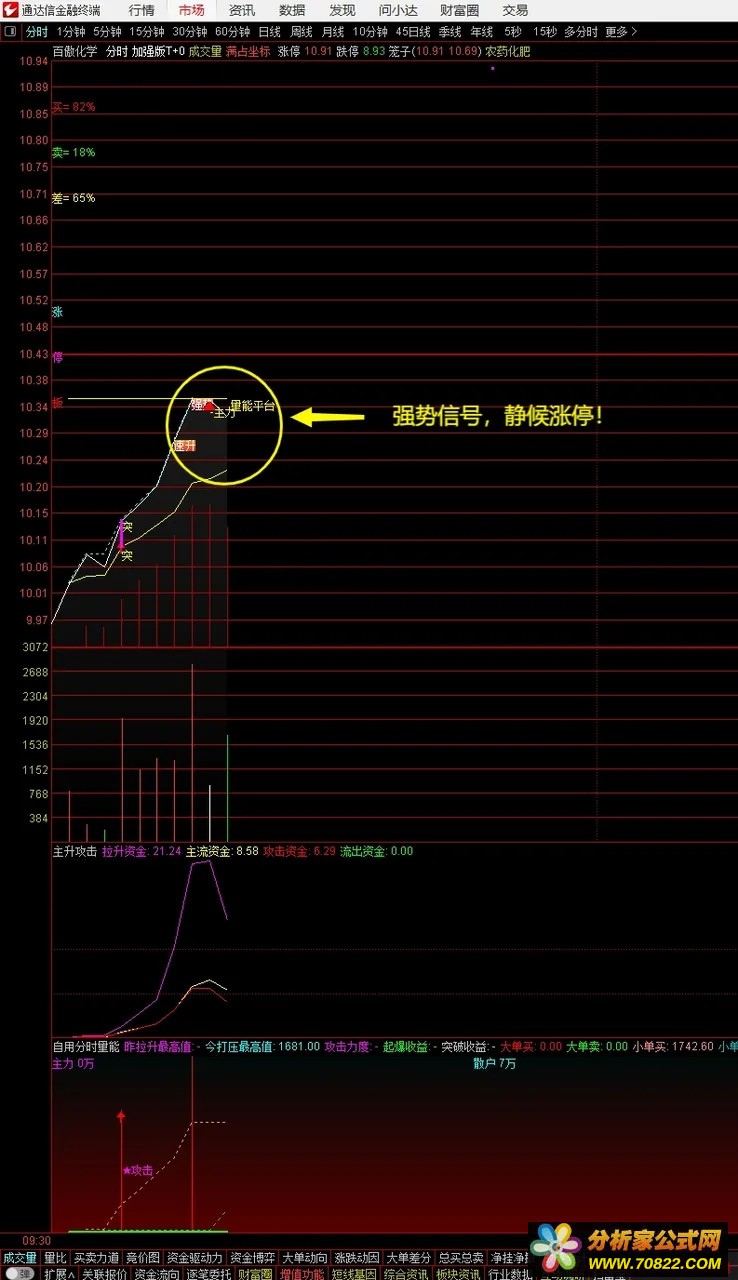Expand the 更多 period options
The image size is (738, 1280).
pyautogui.click(x=620, y=32)
